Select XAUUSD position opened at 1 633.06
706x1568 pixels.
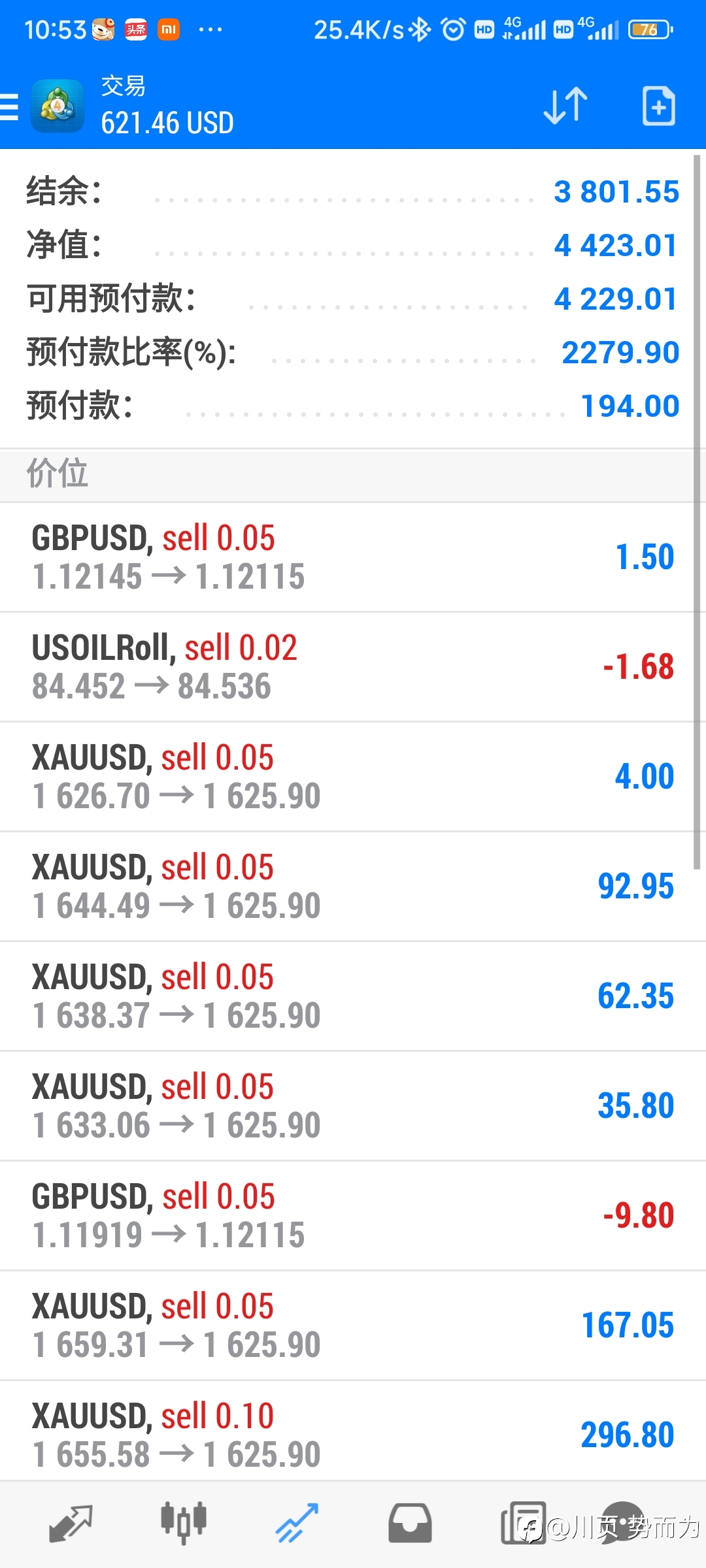353,1106
